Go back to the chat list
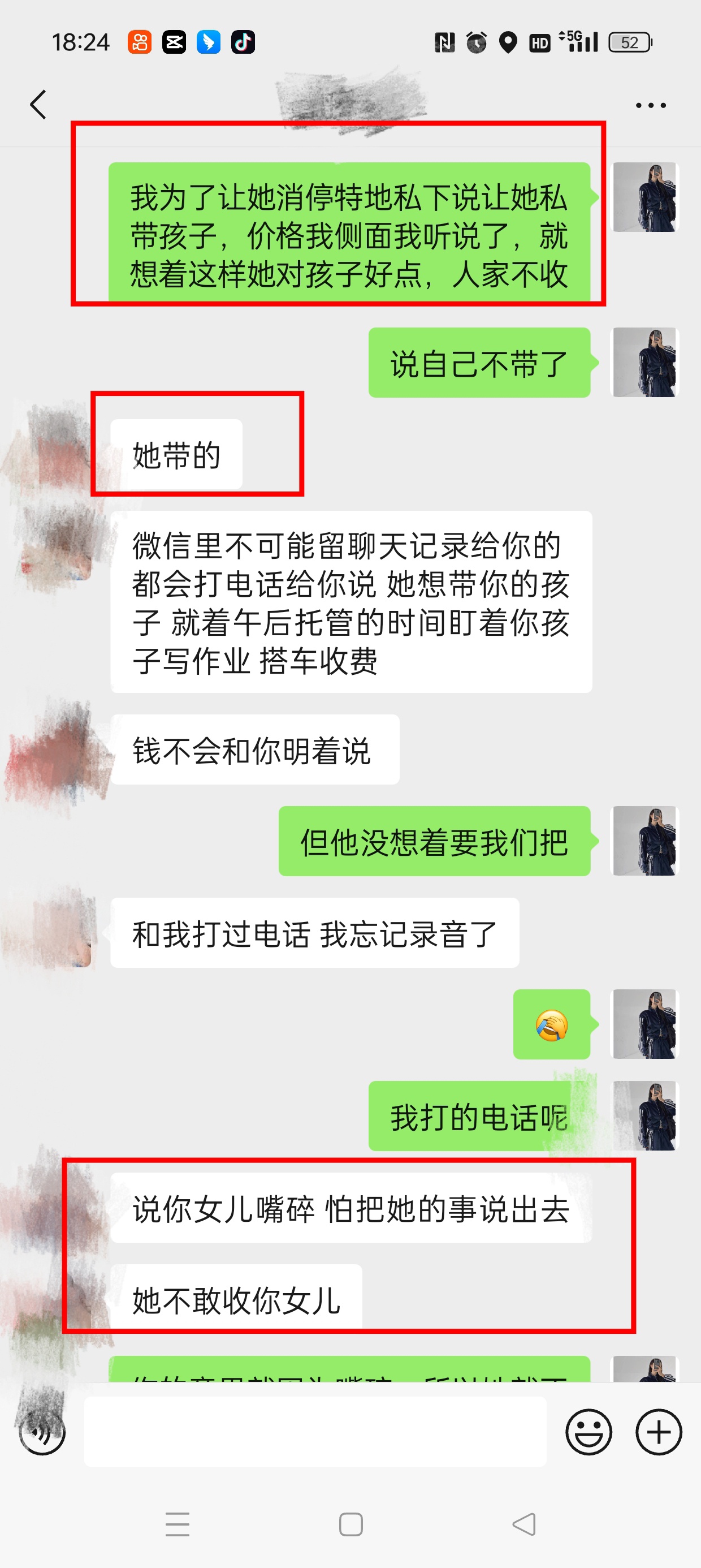Viewport: 701px width, 1568px height. point(38,105)
